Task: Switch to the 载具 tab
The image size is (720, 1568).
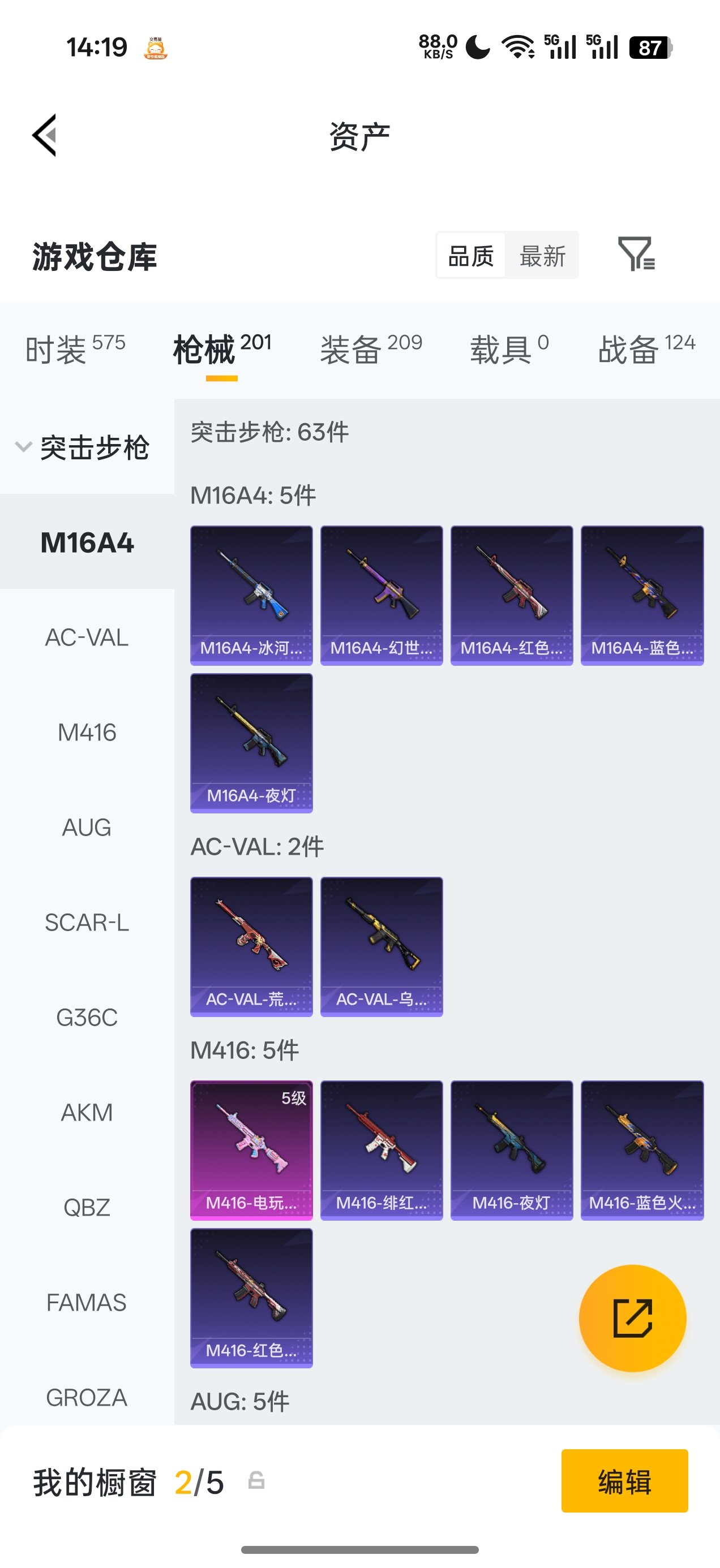Action: (509, 350)
